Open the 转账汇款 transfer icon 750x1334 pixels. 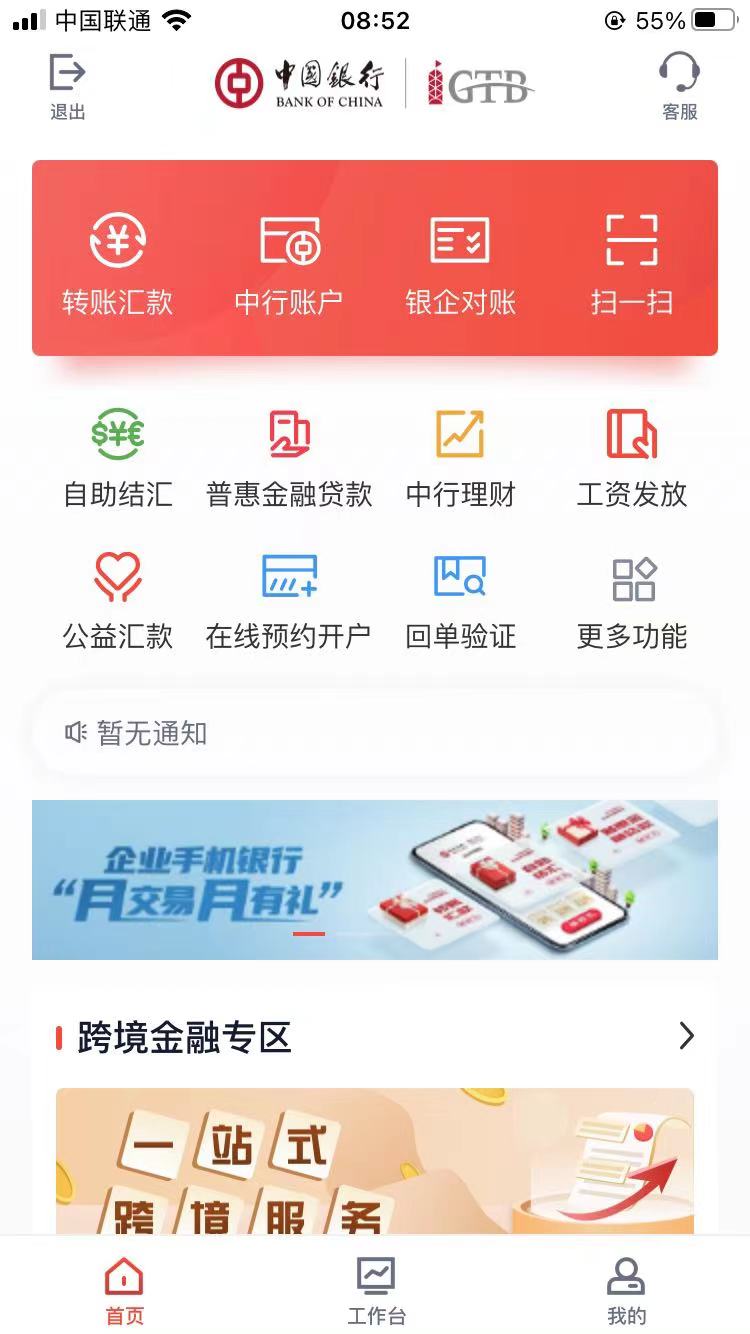pos(118,258)
